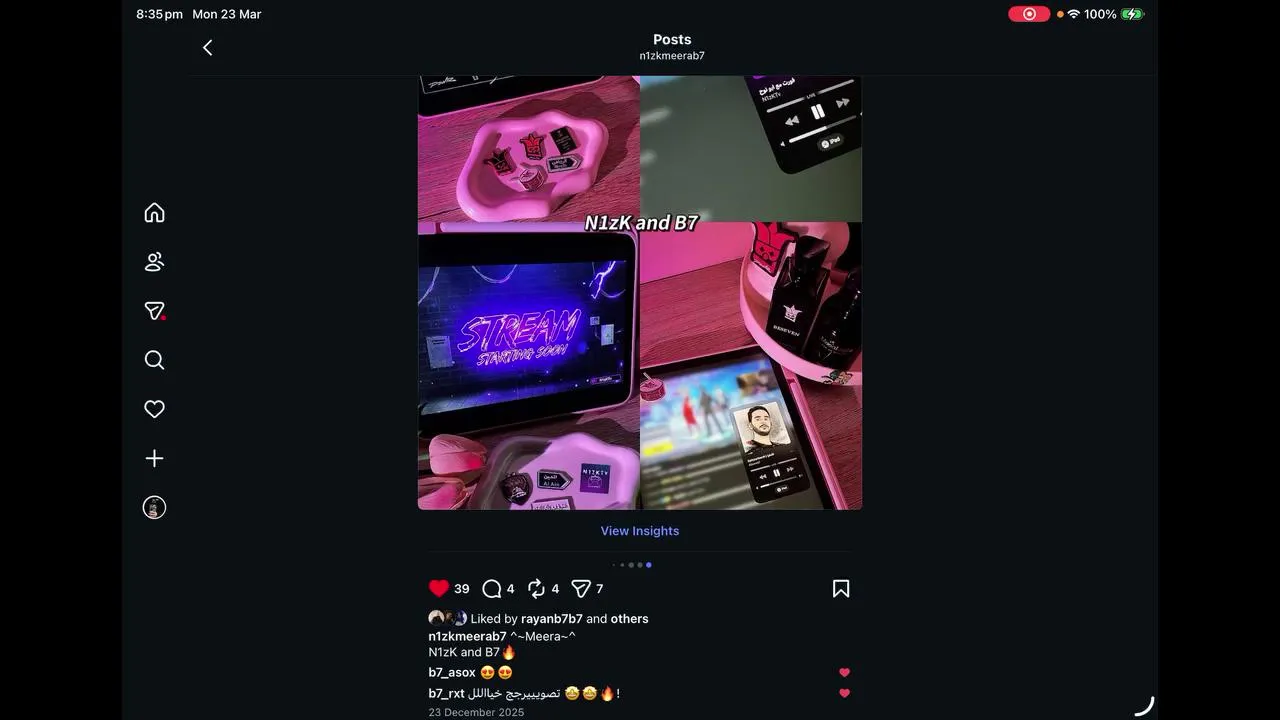Save the post with the bookmark icon

click(x=841, y=588)
